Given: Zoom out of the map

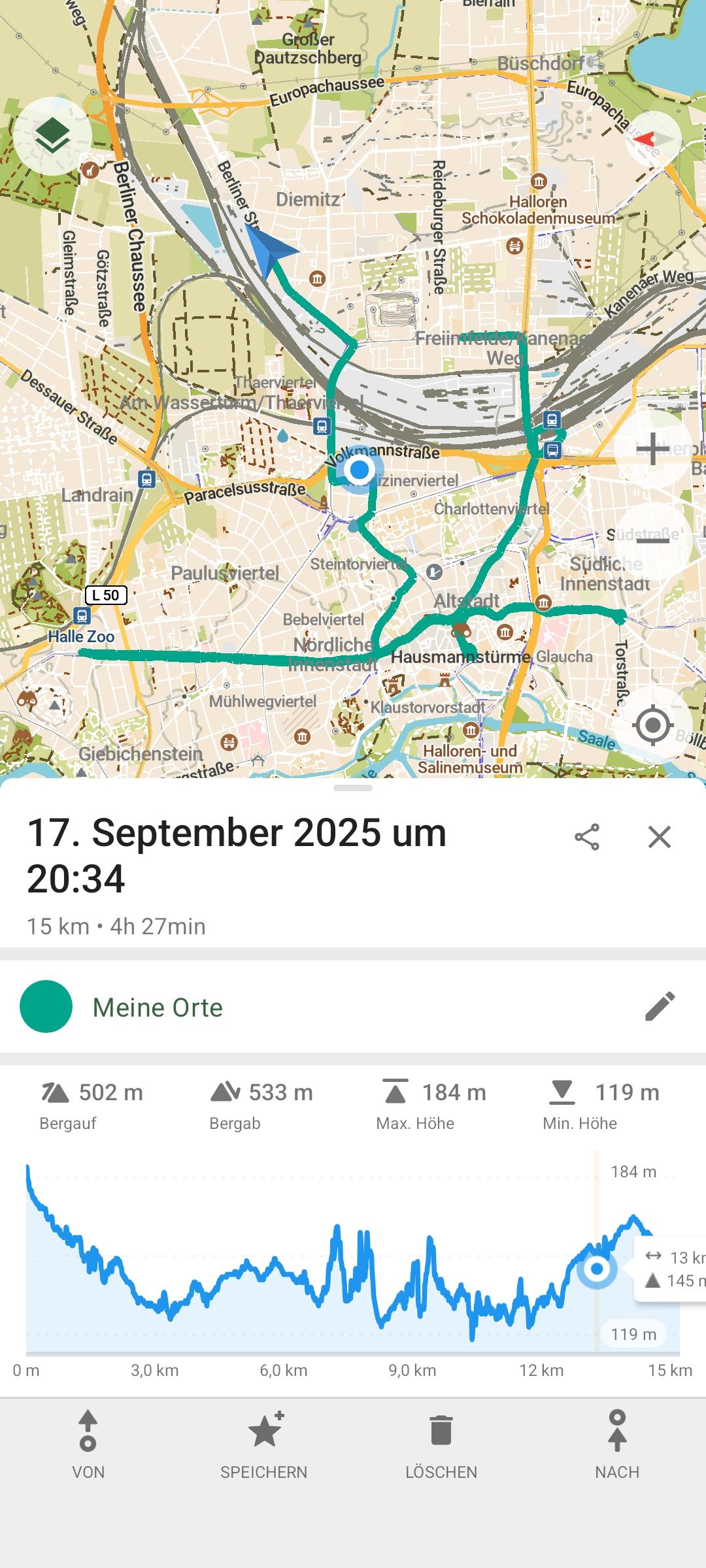Looking at the screenshot, I should [x=652, y=540].
